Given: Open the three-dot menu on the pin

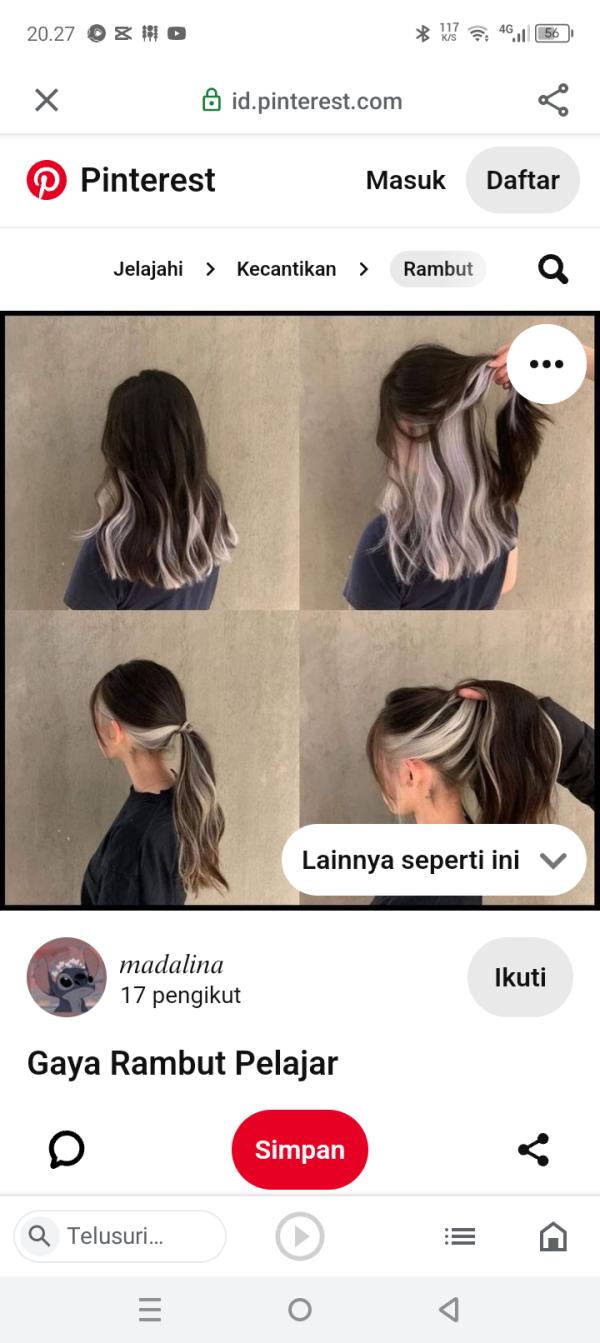Looking at the screenshot, I should point(546,364).
